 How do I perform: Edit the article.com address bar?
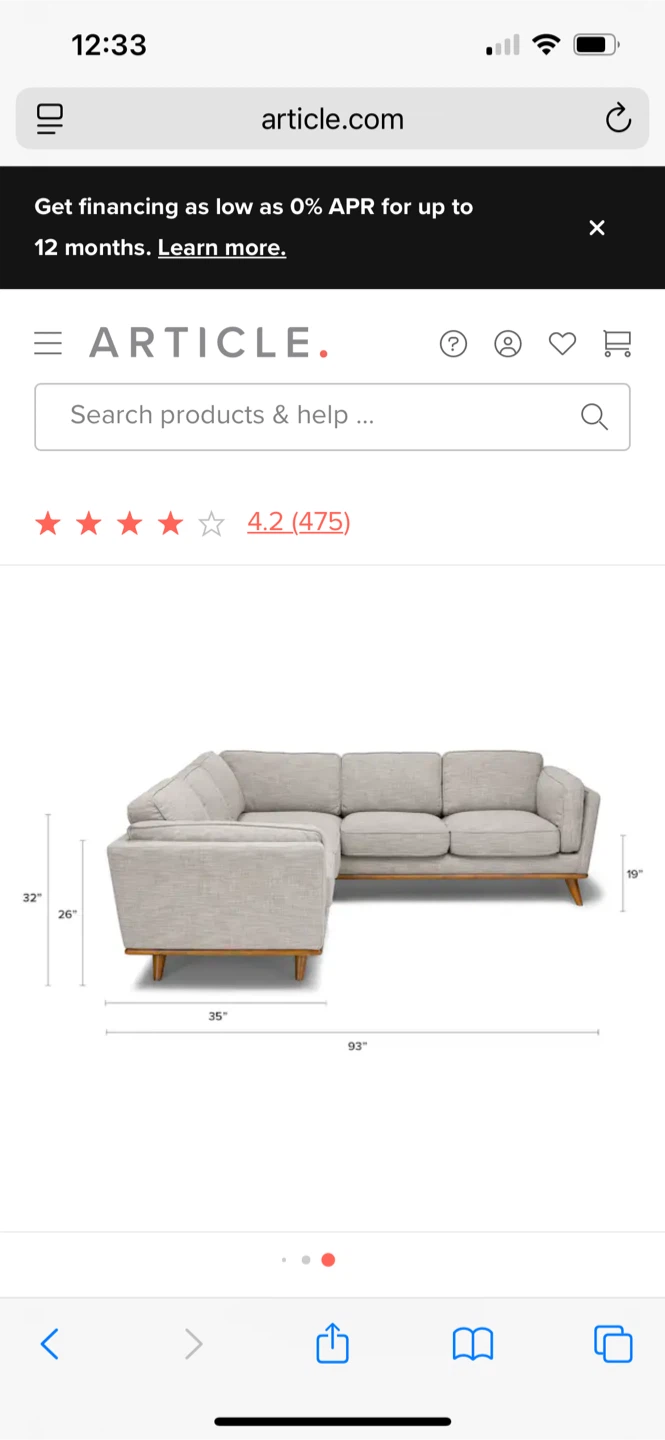point(332,119)
